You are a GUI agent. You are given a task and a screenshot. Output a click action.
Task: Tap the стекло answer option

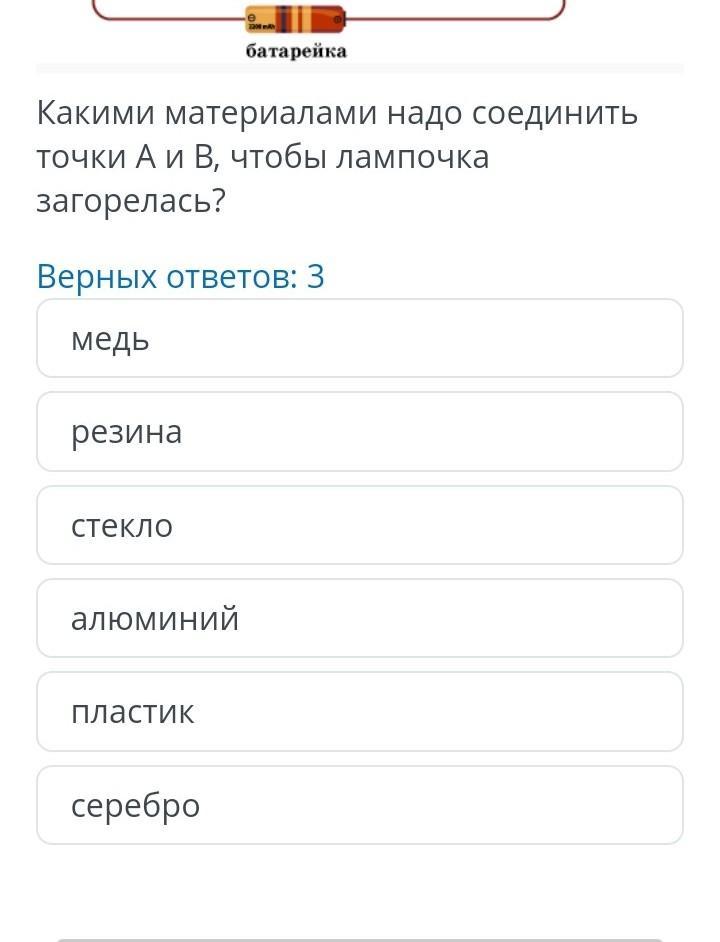click(x=359, y=525)
